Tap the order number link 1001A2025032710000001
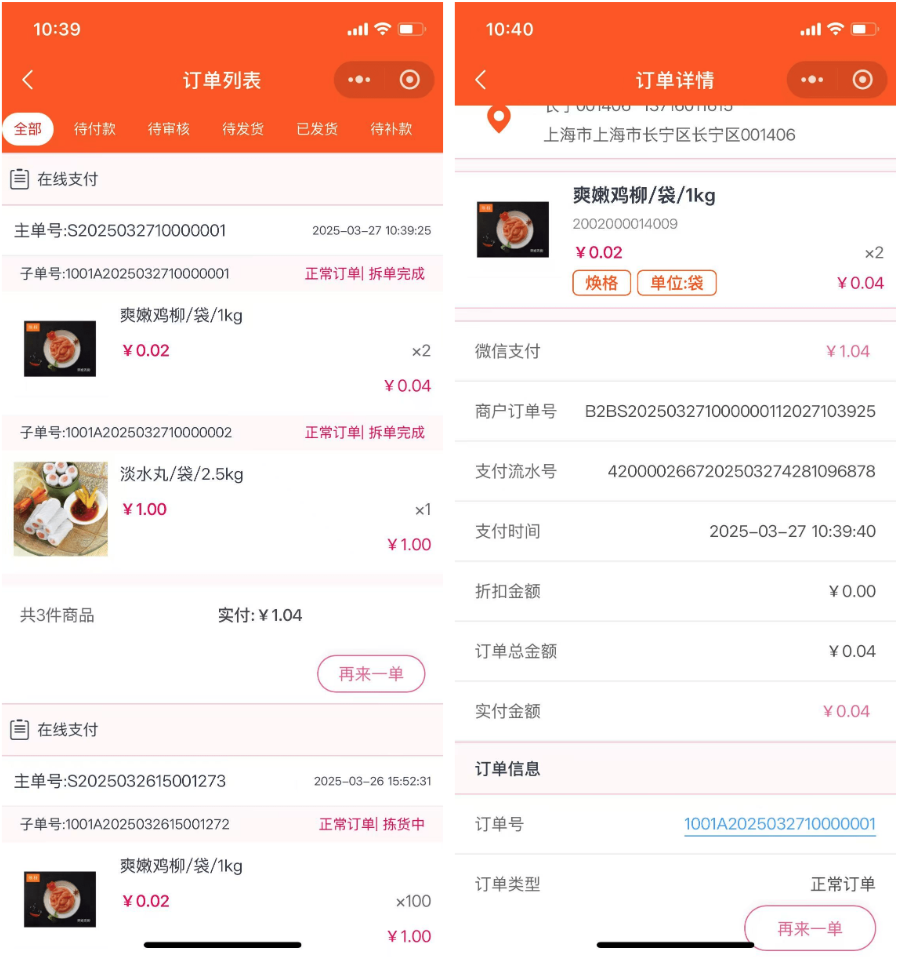This screenshot has height=960, width=898. coord(779,825)
